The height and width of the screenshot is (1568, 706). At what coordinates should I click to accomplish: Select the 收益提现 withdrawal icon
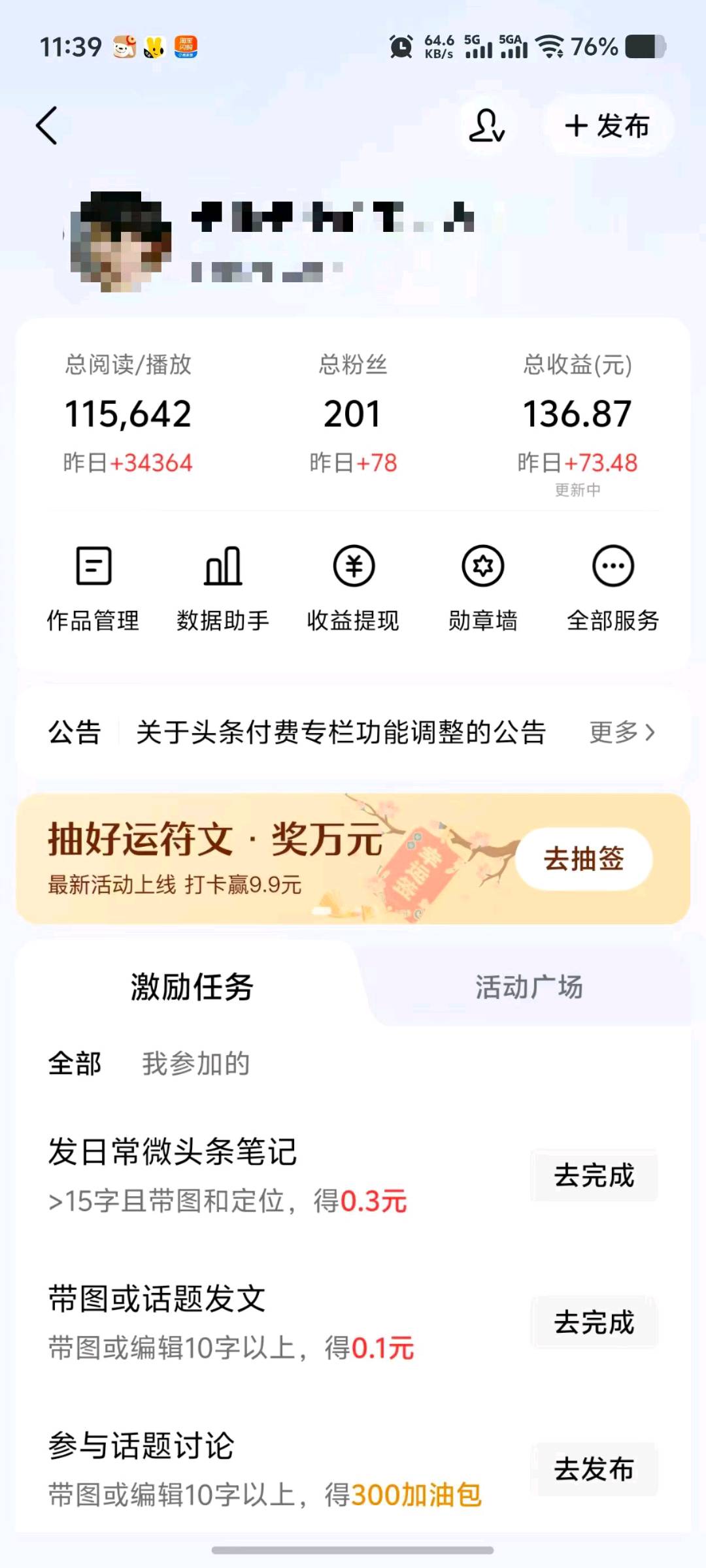coord(352,585)
